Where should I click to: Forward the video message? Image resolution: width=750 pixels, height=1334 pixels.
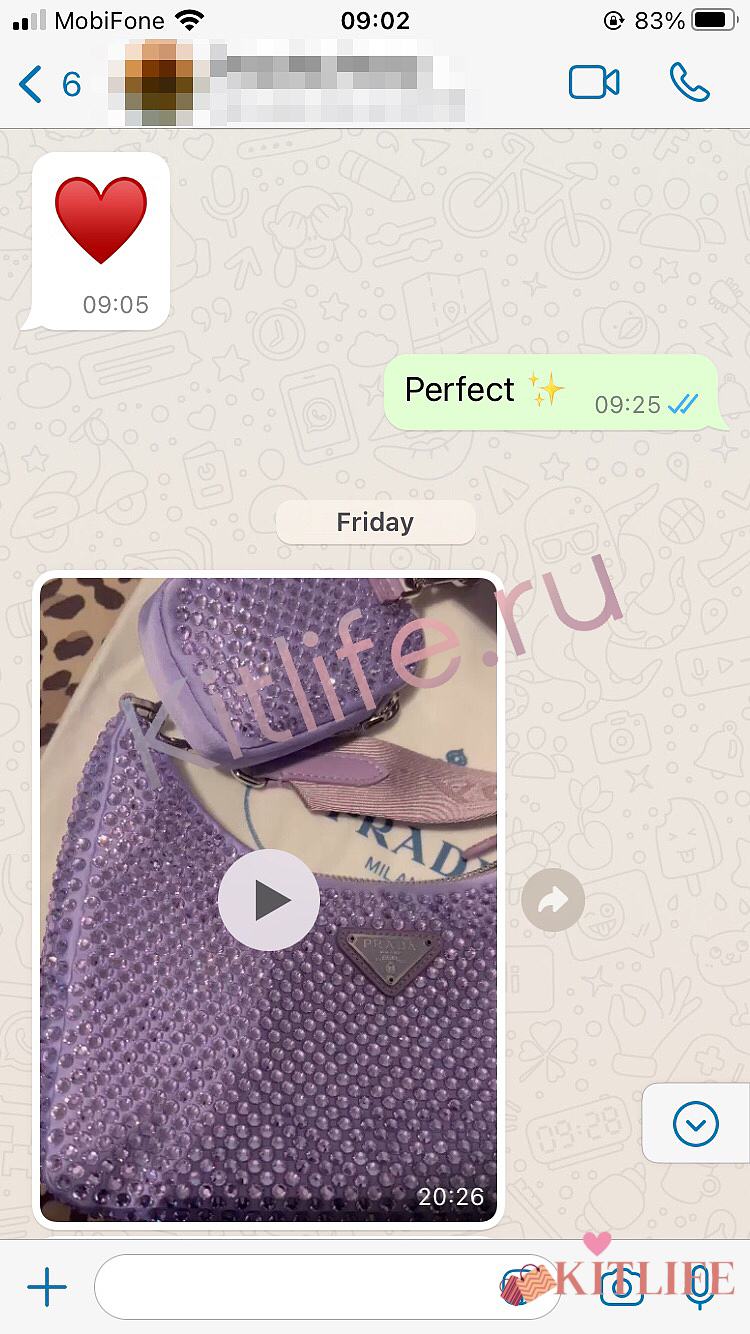point(553,900)
